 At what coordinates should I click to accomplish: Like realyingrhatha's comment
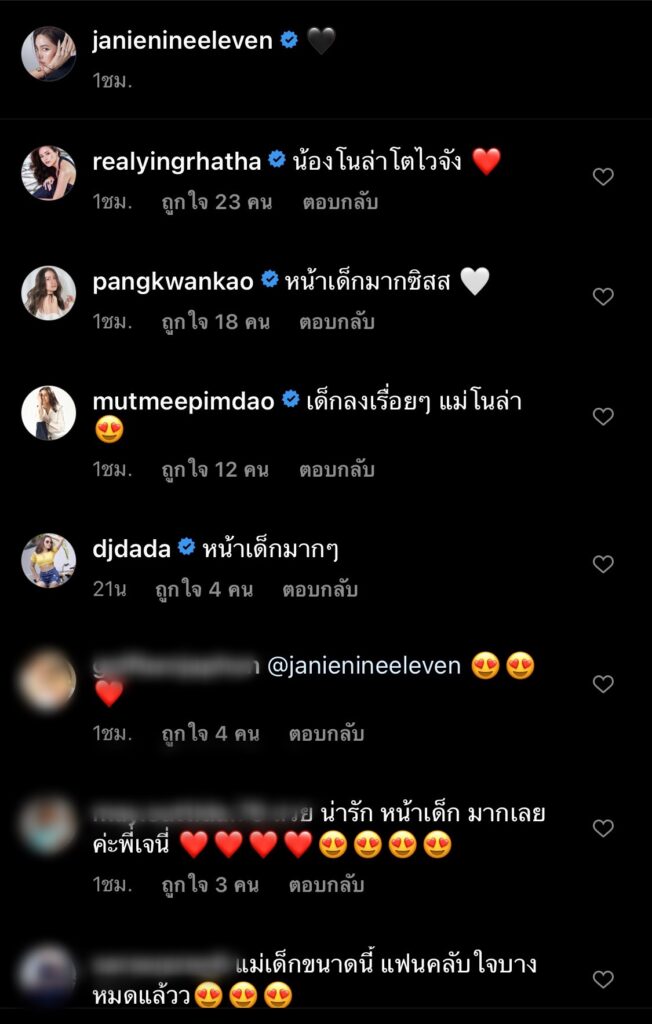click(603, 177)
